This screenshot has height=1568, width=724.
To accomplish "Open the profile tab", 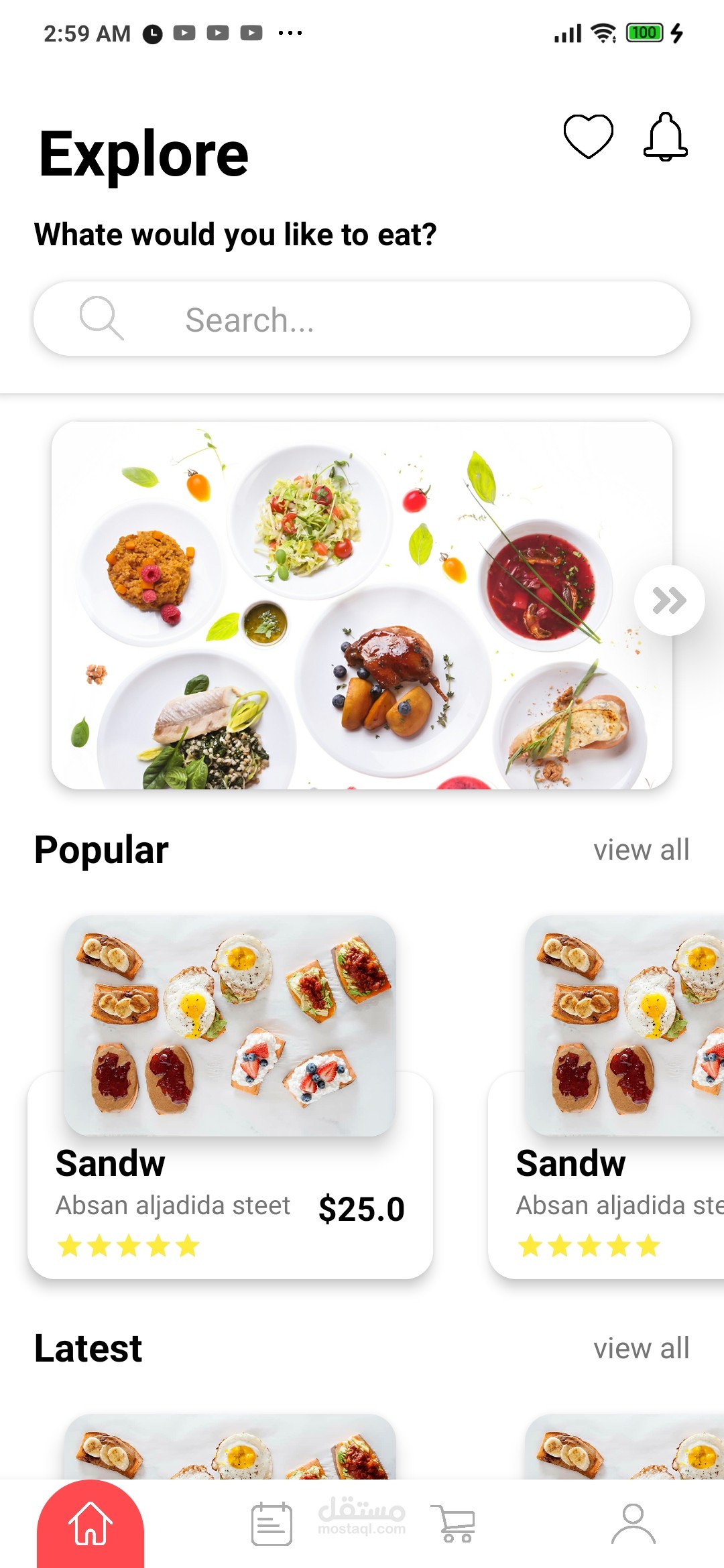I will [x=633, y=1524].
